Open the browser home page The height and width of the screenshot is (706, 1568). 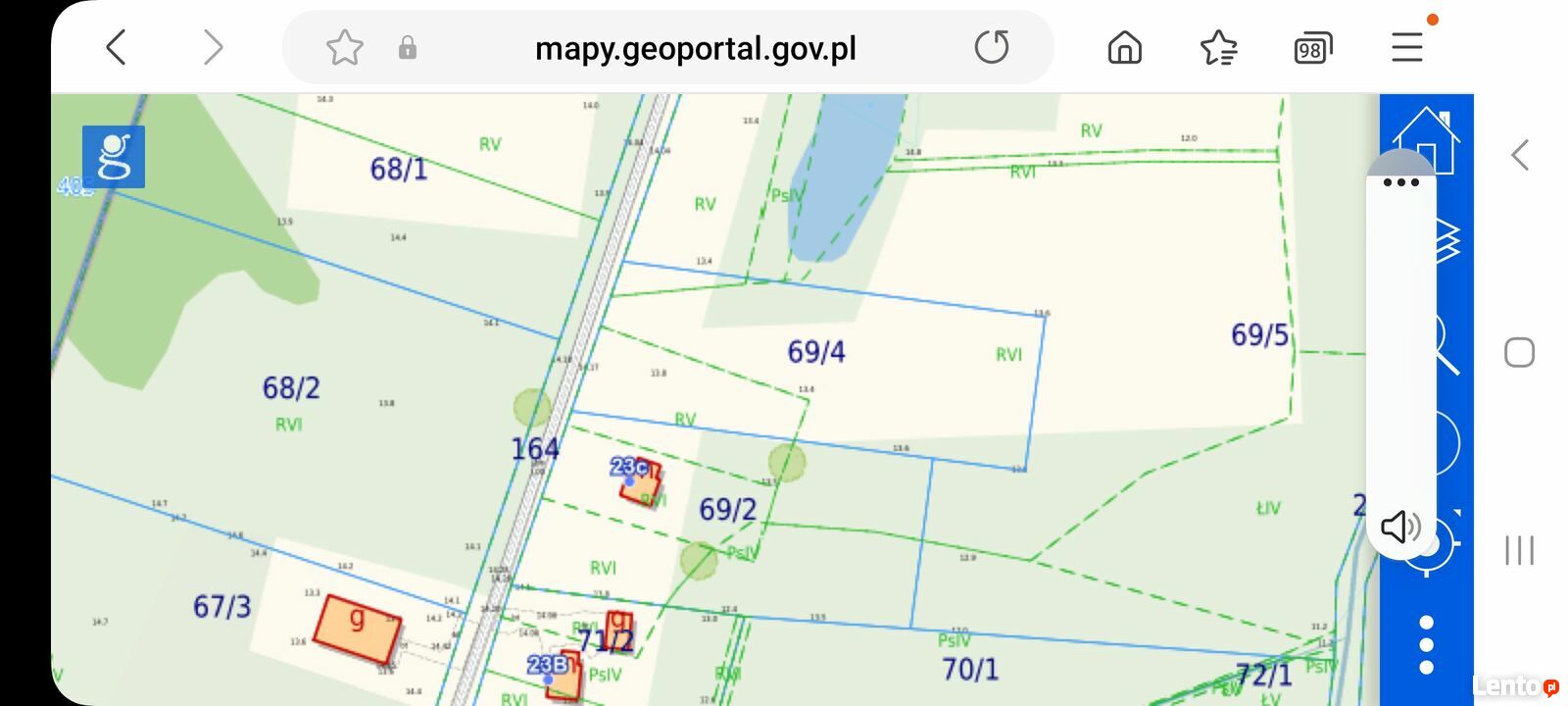[1124, 47]
